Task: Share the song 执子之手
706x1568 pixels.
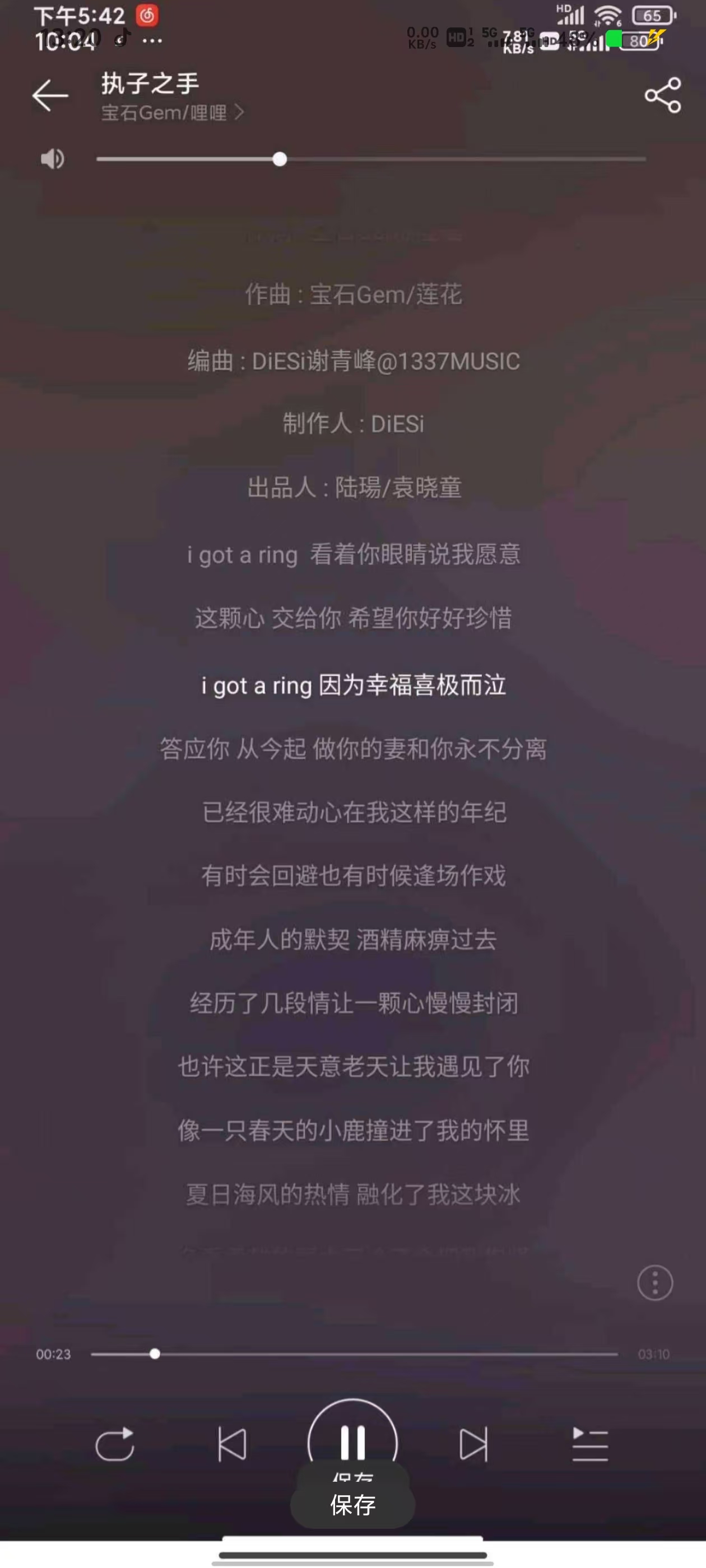Action: pos(662,95)
